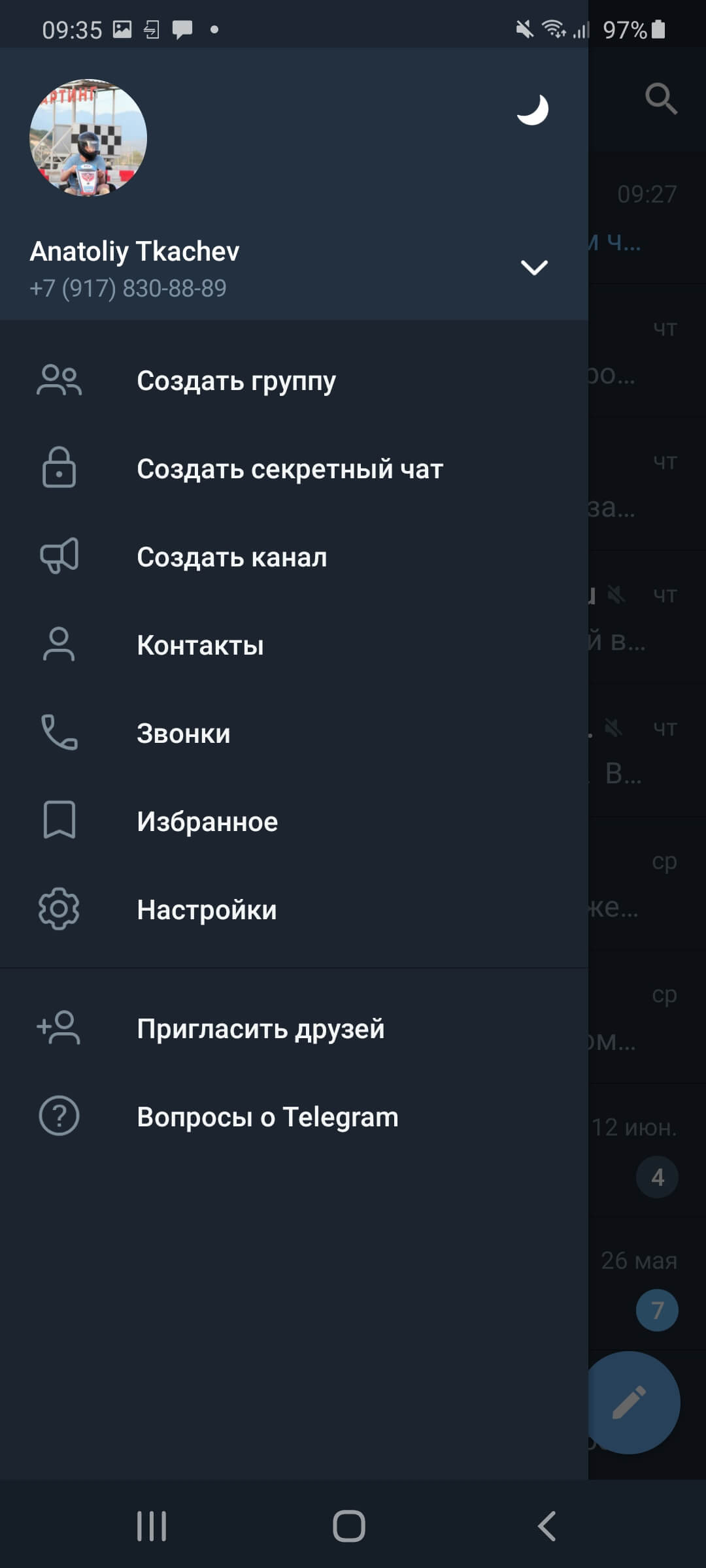Go back using the system back button
The height and width of the screenshot is (1568, 706).
pyautogui.click(x=546, y=1526)
